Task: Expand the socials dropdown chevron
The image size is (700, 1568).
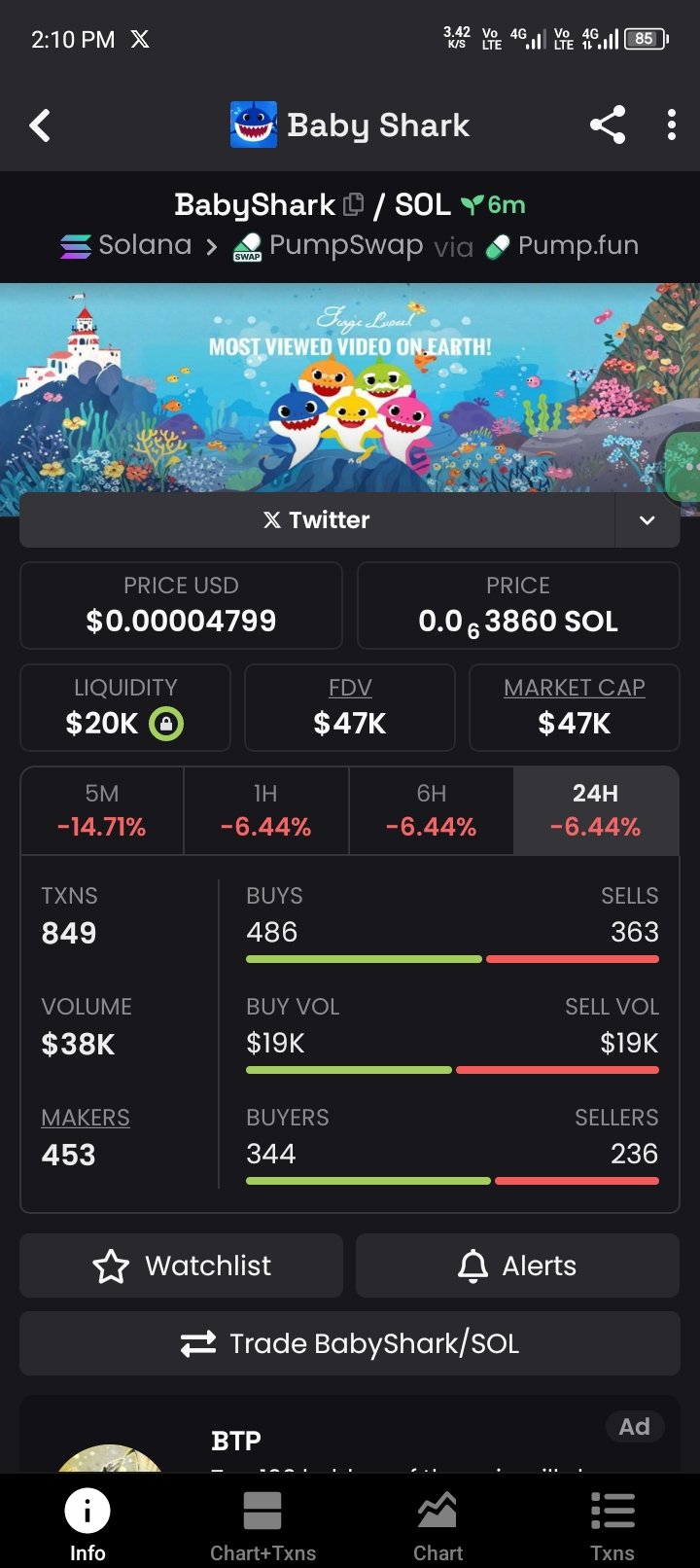Action: pyautogui.click(x=647, y=520)
